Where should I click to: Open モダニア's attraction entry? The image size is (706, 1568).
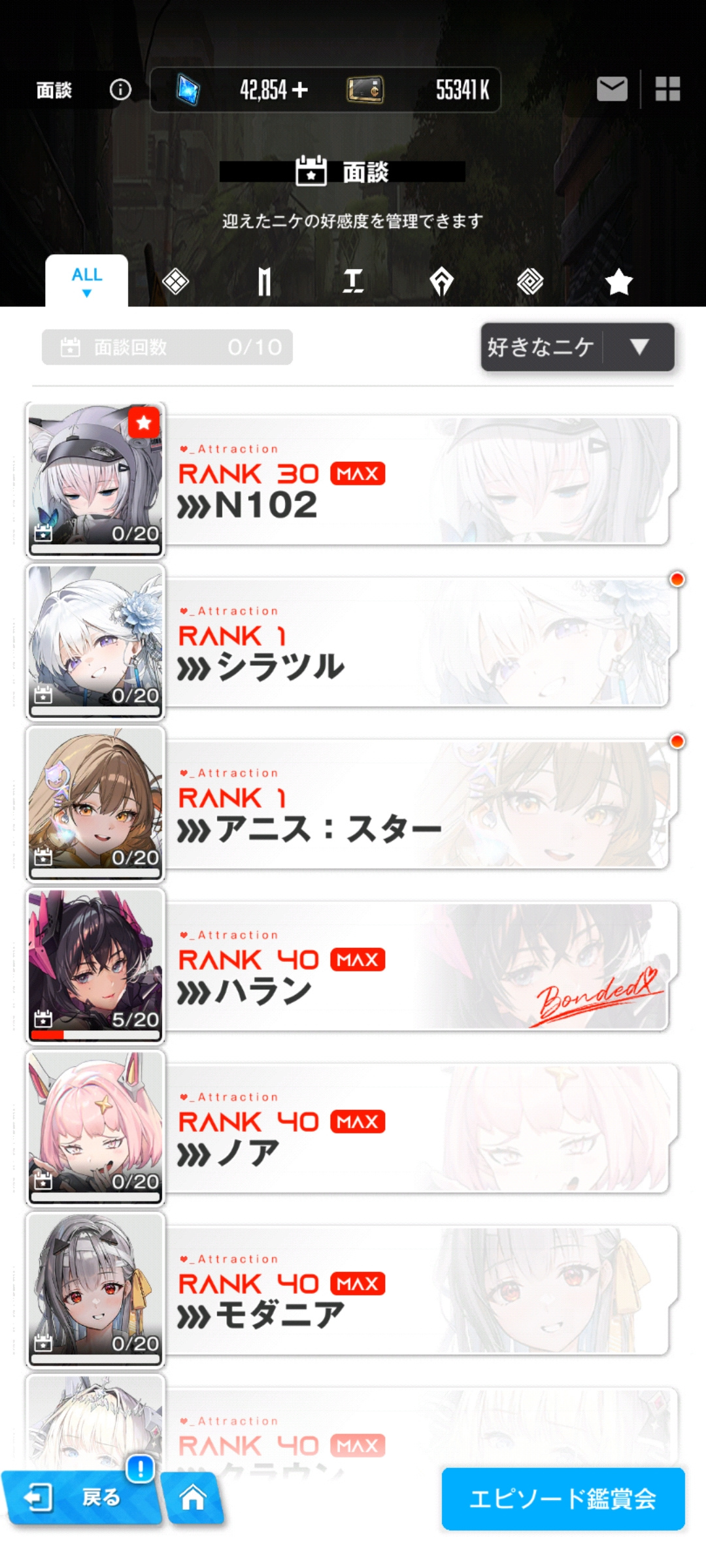click(418, 1290)
